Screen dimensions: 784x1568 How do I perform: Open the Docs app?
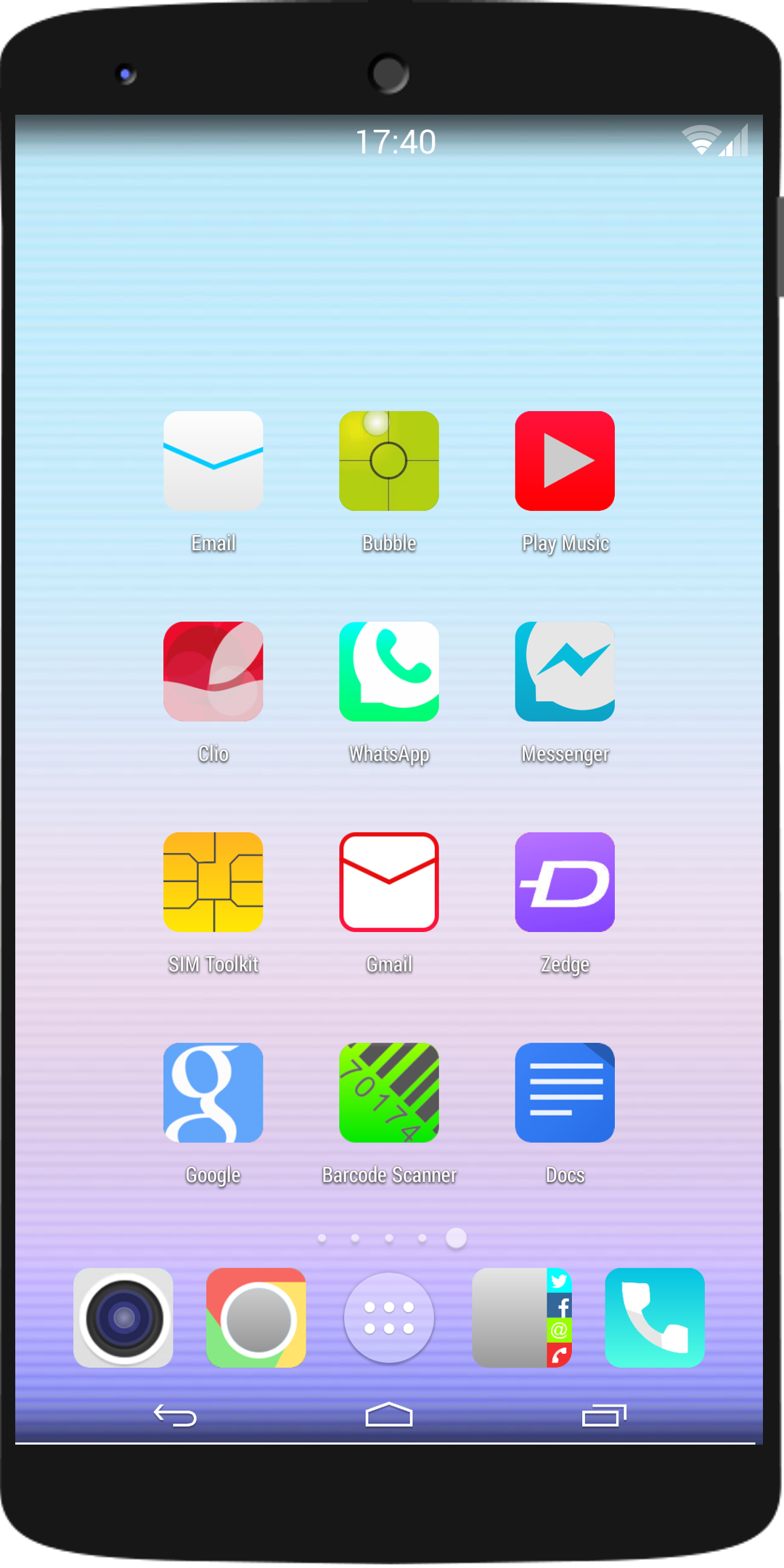point(565,1093)
